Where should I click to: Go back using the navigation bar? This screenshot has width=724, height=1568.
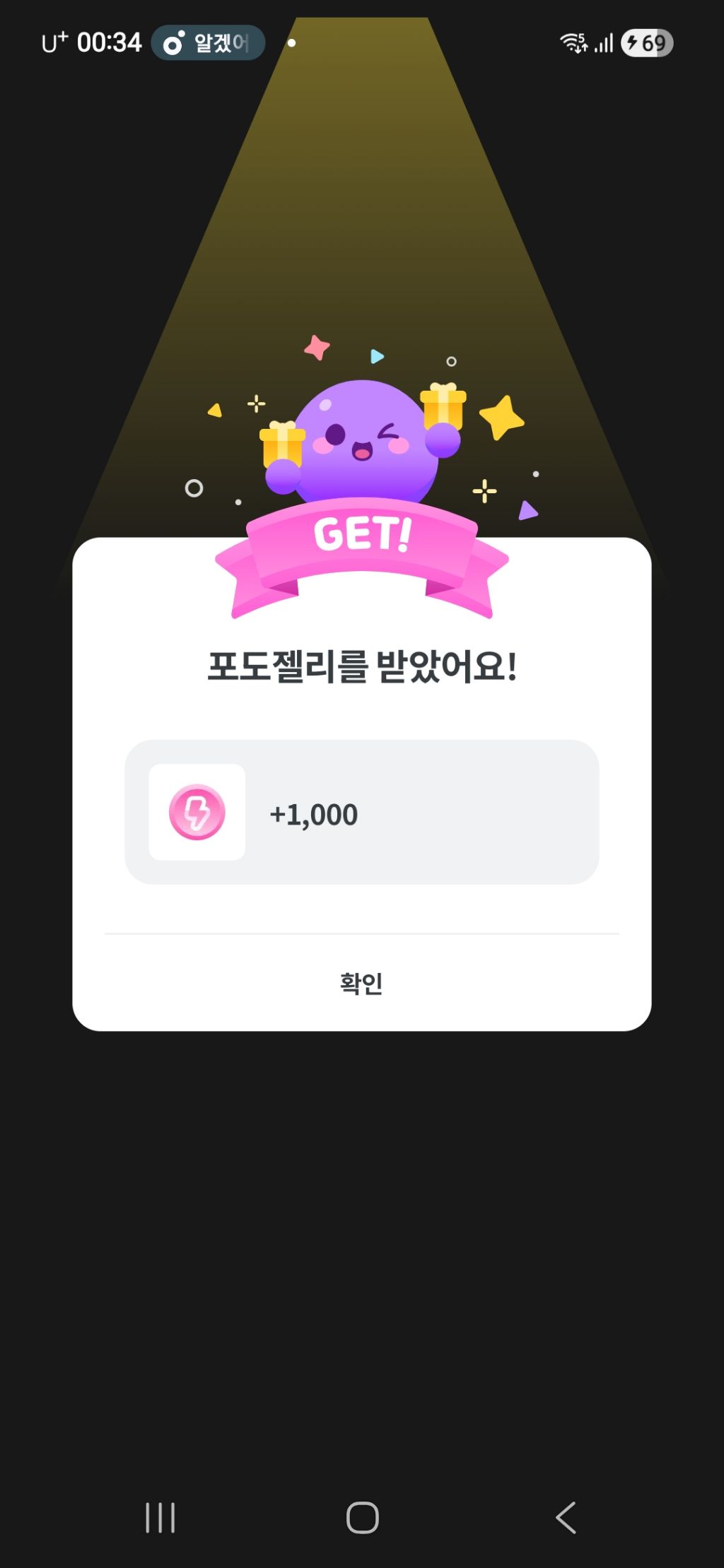point(566,1517)
